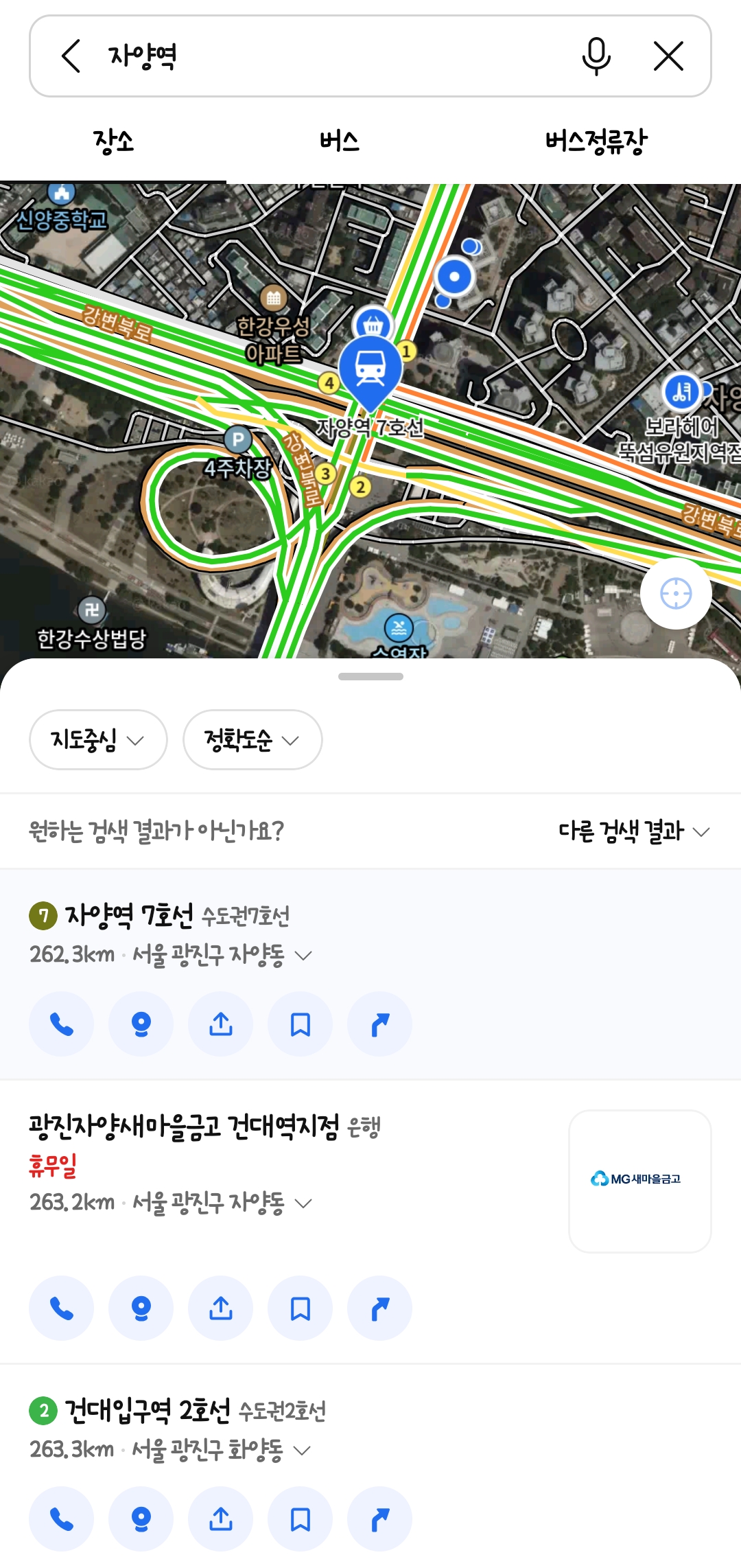This screenshot has width=741, height=1568.
Task: Start voice search with the microphone
Action: [x=596, y=56]
